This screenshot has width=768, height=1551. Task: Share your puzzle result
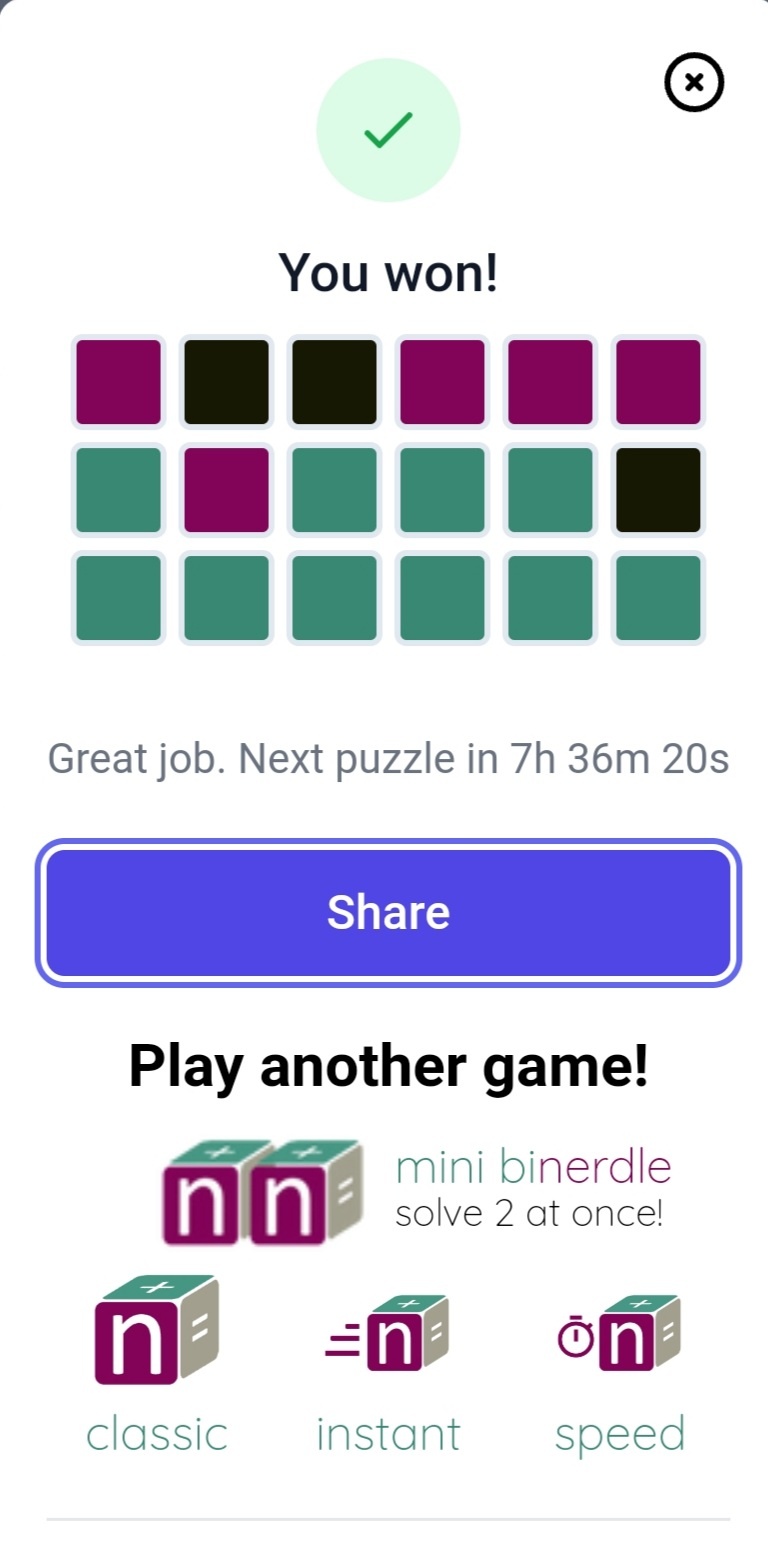click(388, 912)
